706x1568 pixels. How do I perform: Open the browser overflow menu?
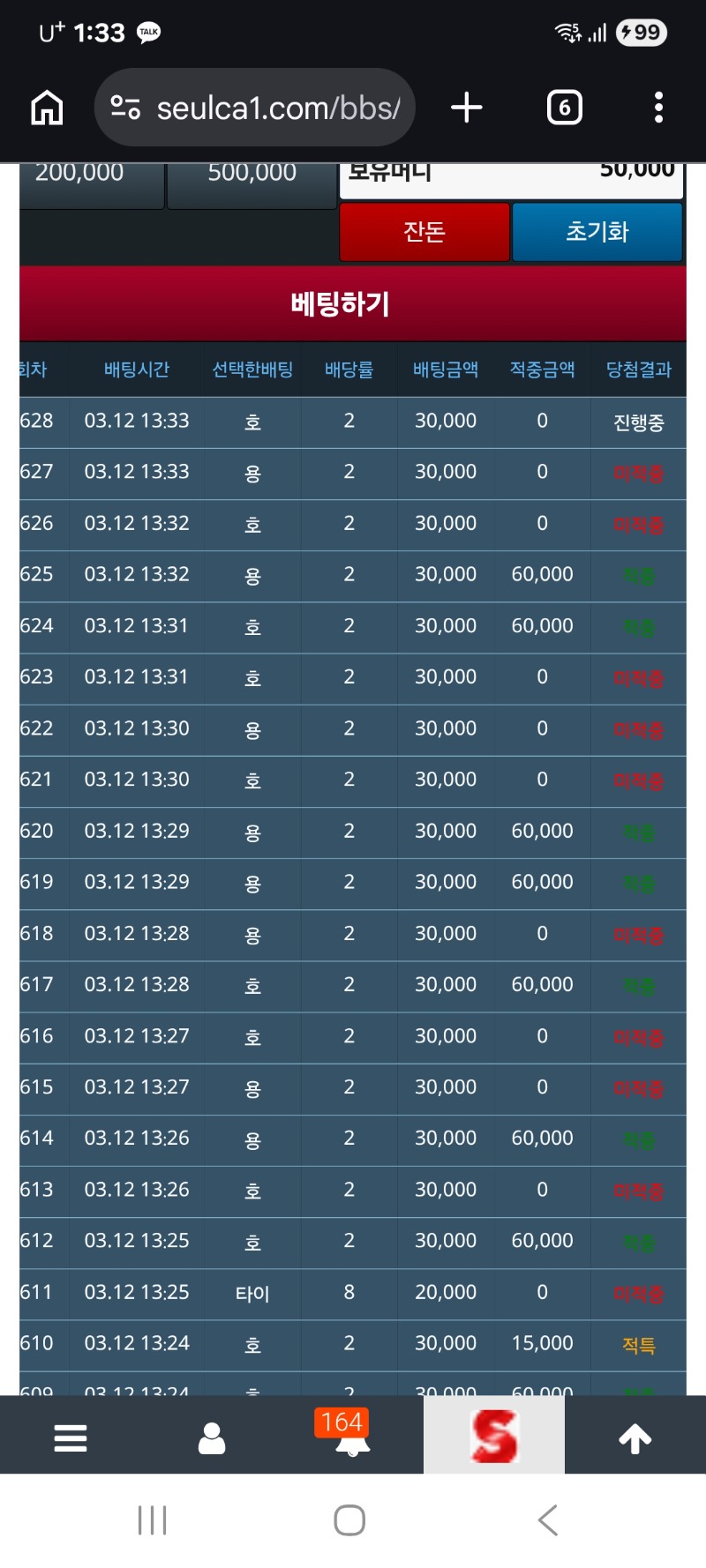(658, 108)
